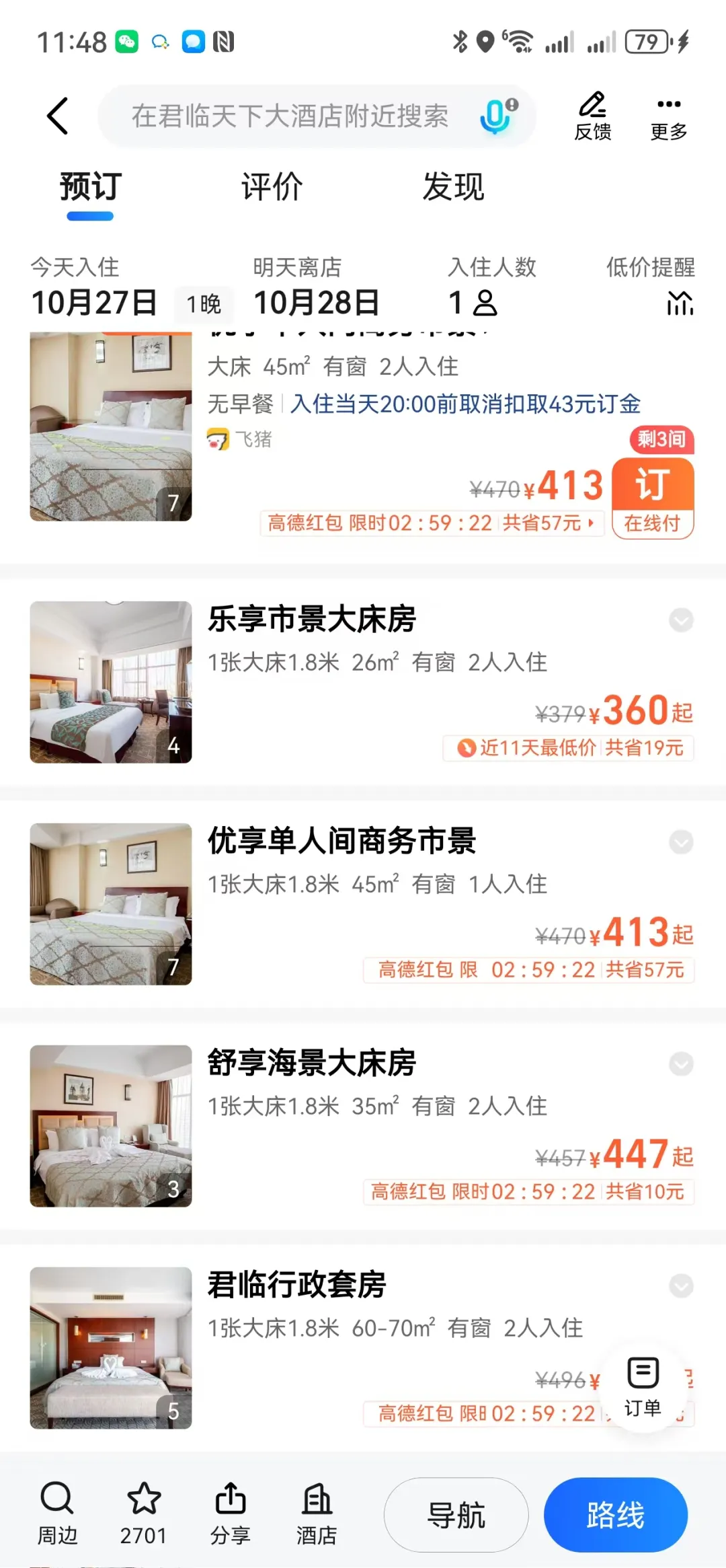
Task: Open 反馈 feedback
Action: click(592, 116)
